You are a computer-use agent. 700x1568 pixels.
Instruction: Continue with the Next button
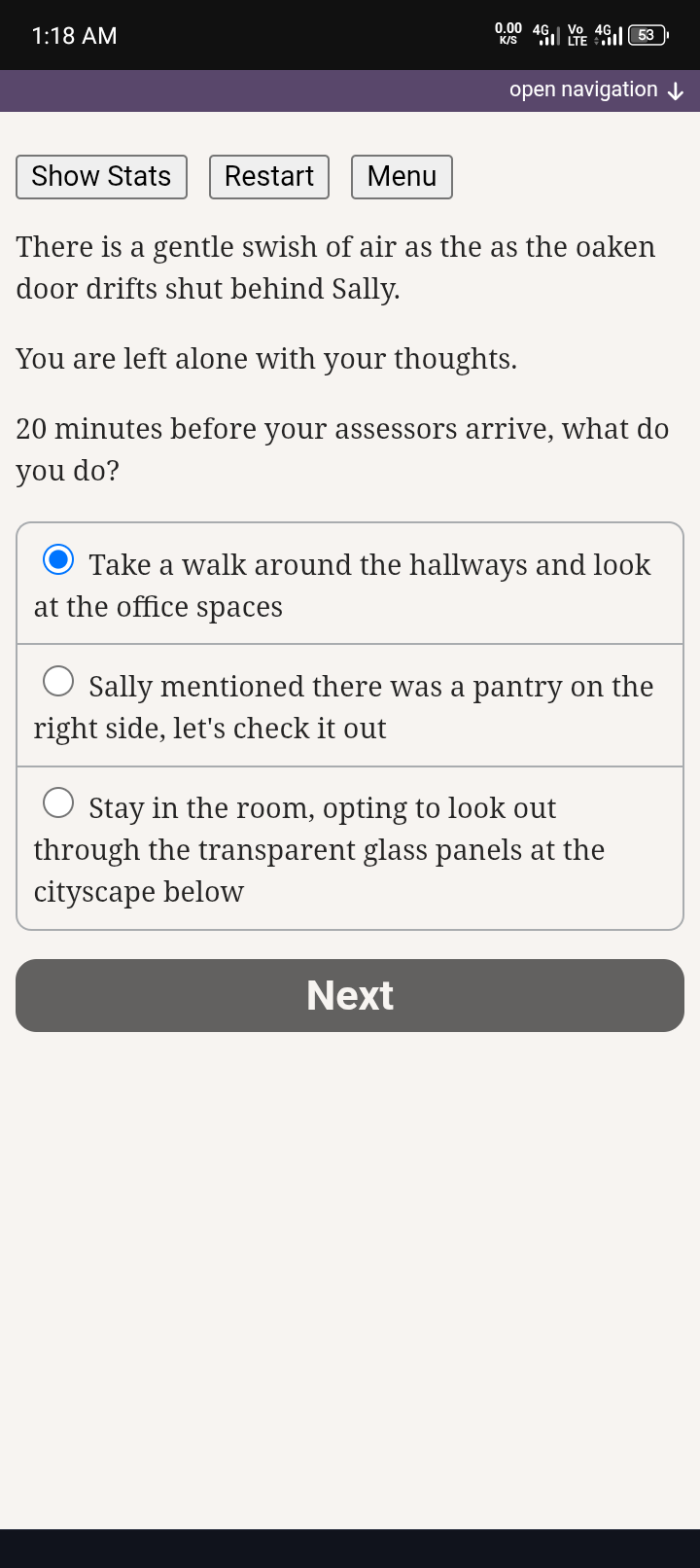tap(350, 995)
